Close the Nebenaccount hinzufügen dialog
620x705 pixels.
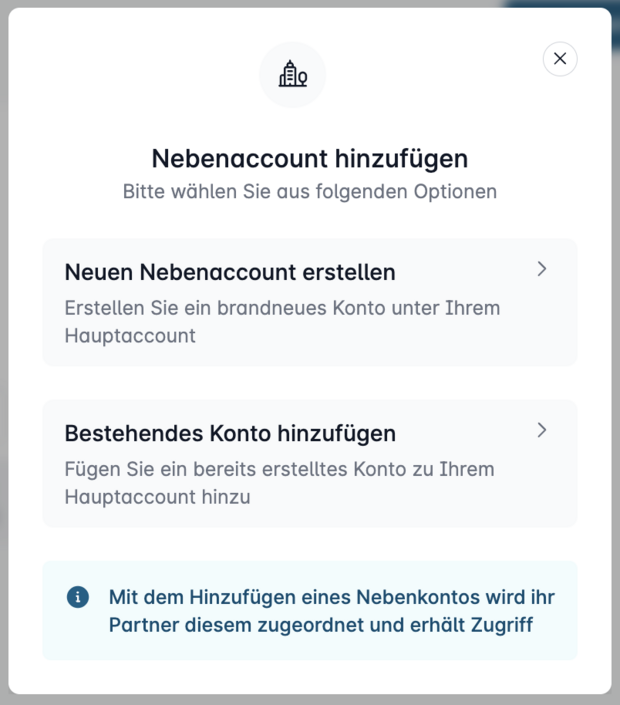(x=560, y=58)
